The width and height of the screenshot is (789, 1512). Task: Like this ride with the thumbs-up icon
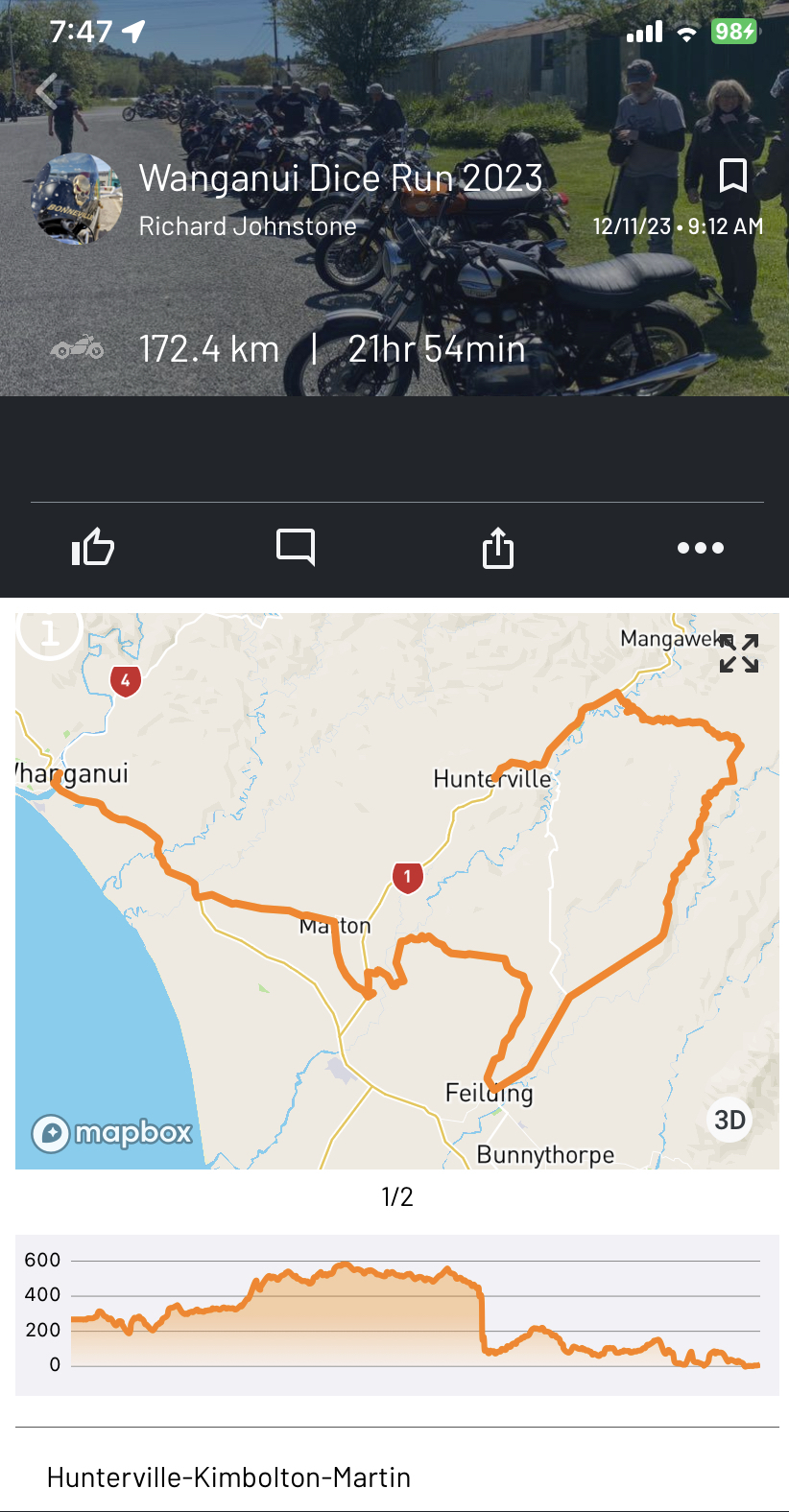[93, 548]
